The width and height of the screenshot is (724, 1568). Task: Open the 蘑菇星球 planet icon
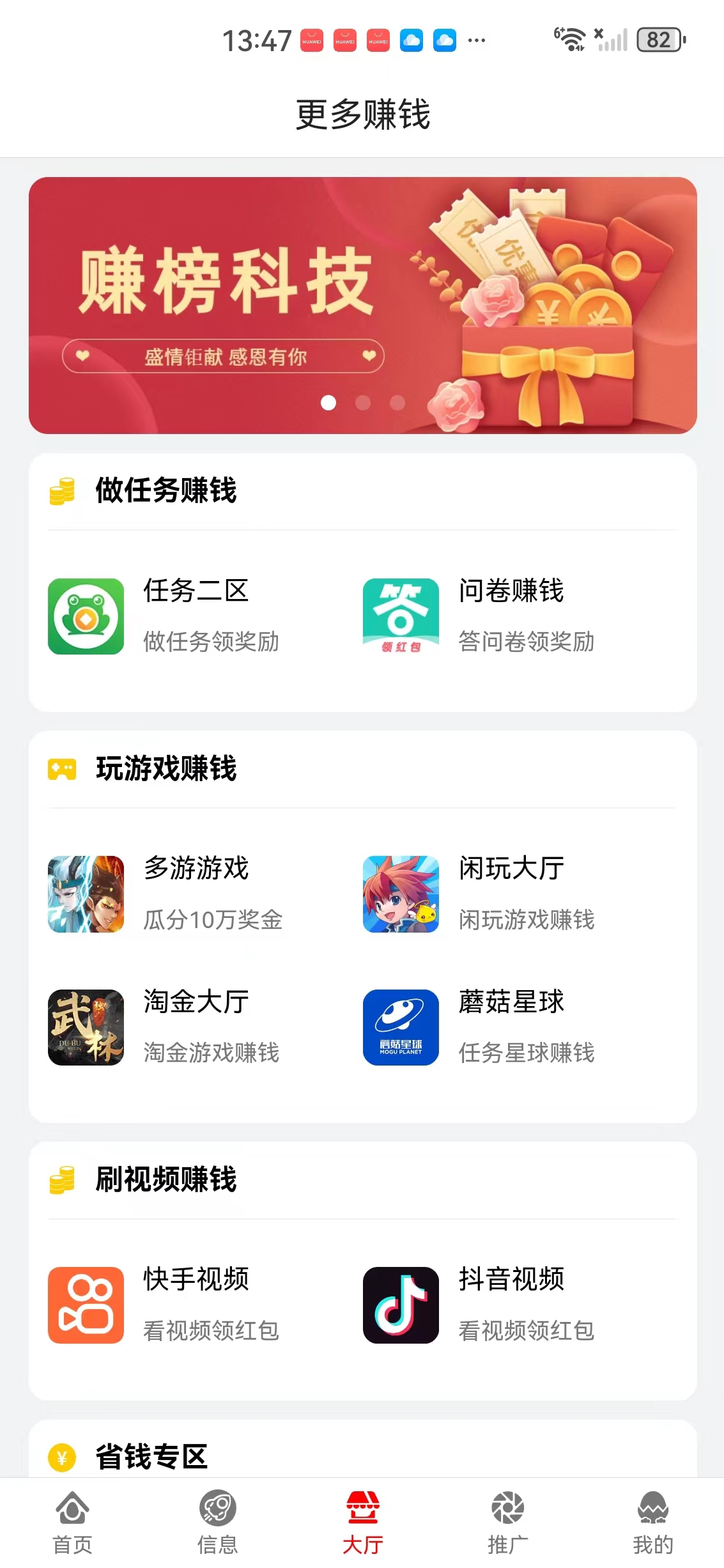tap(401, 1027)
